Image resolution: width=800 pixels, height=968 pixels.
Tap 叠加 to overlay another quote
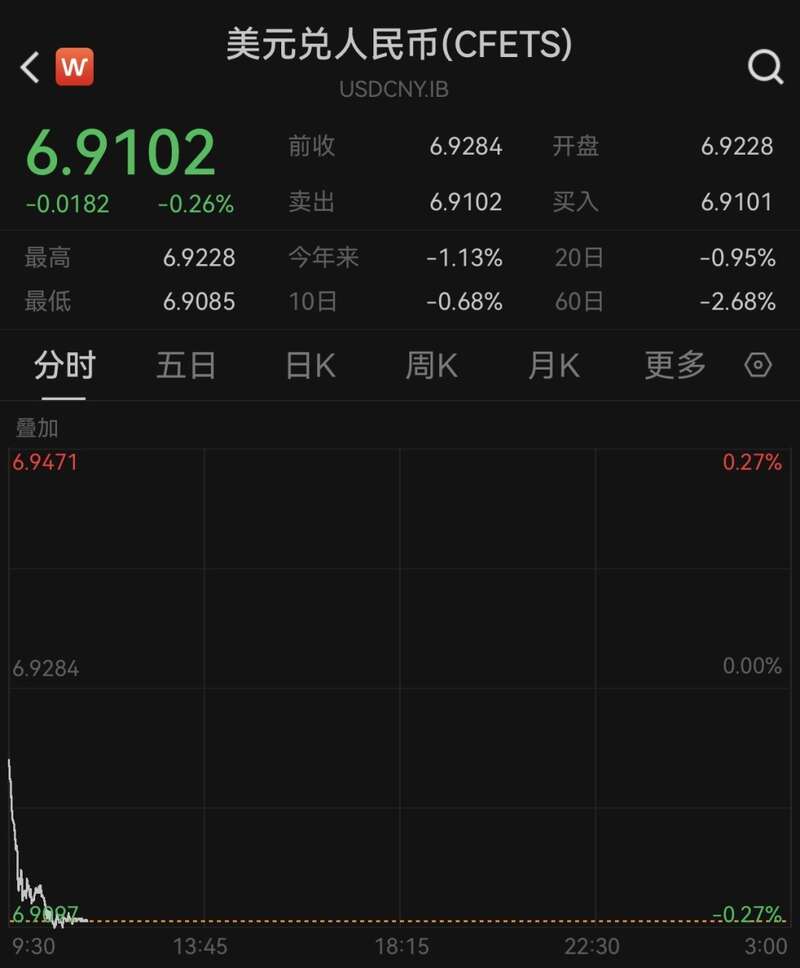[x=37, y=428]
